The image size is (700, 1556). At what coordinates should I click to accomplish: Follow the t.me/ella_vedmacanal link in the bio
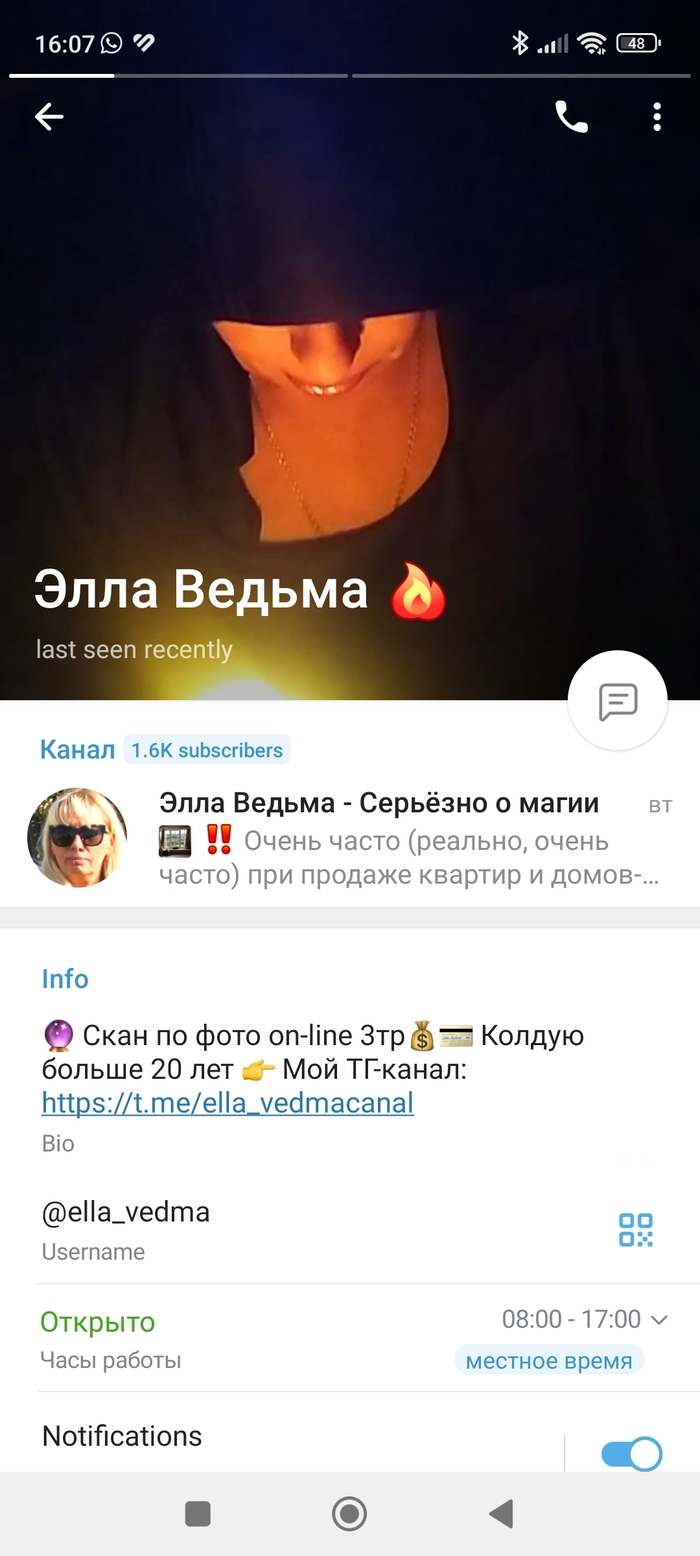click(228, 1103)
